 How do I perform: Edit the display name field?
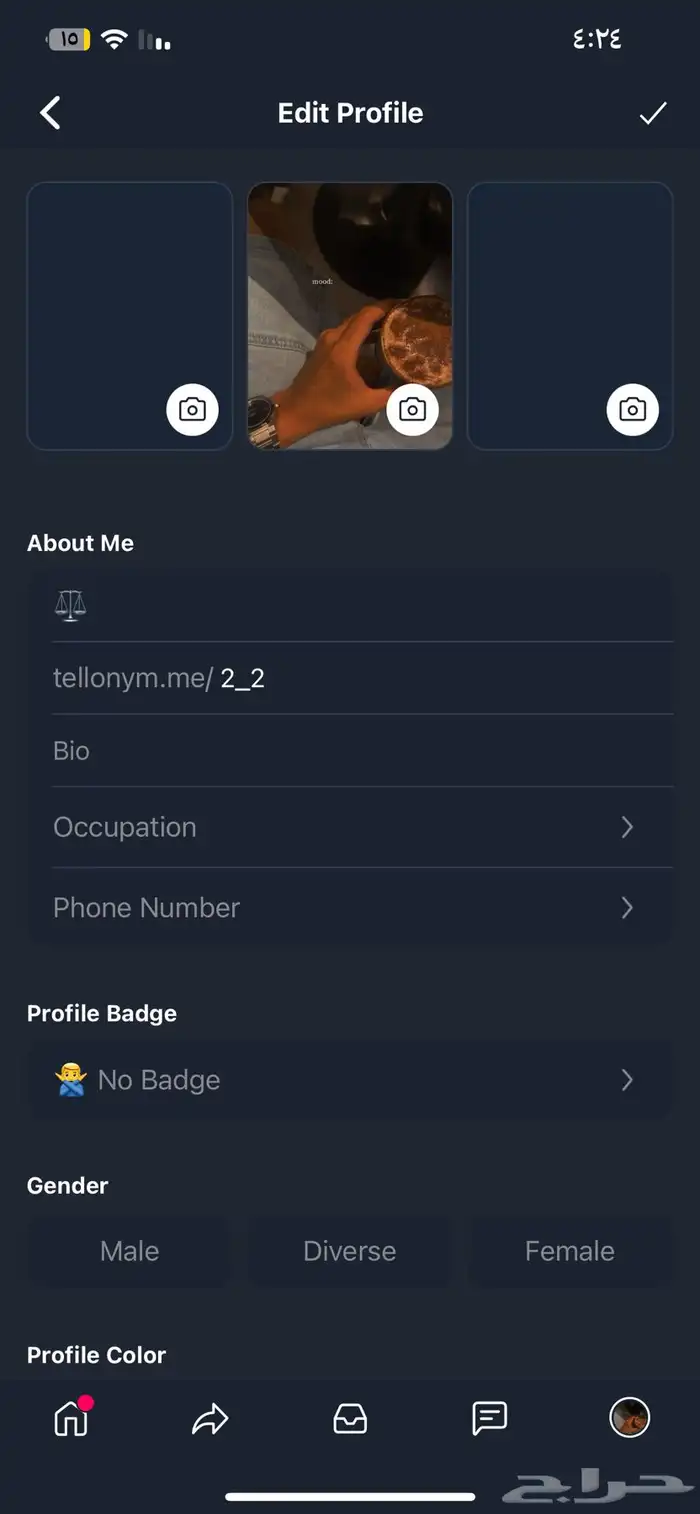pyautogui.click(x=360, y=605)
